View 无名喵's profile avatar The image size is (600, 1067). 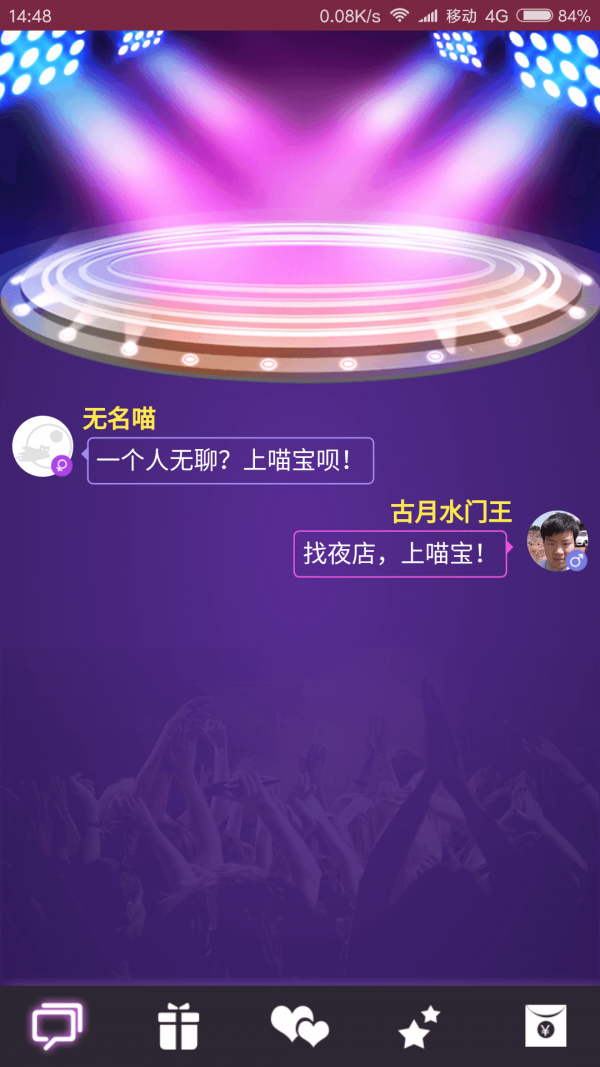tap(43, 445)
